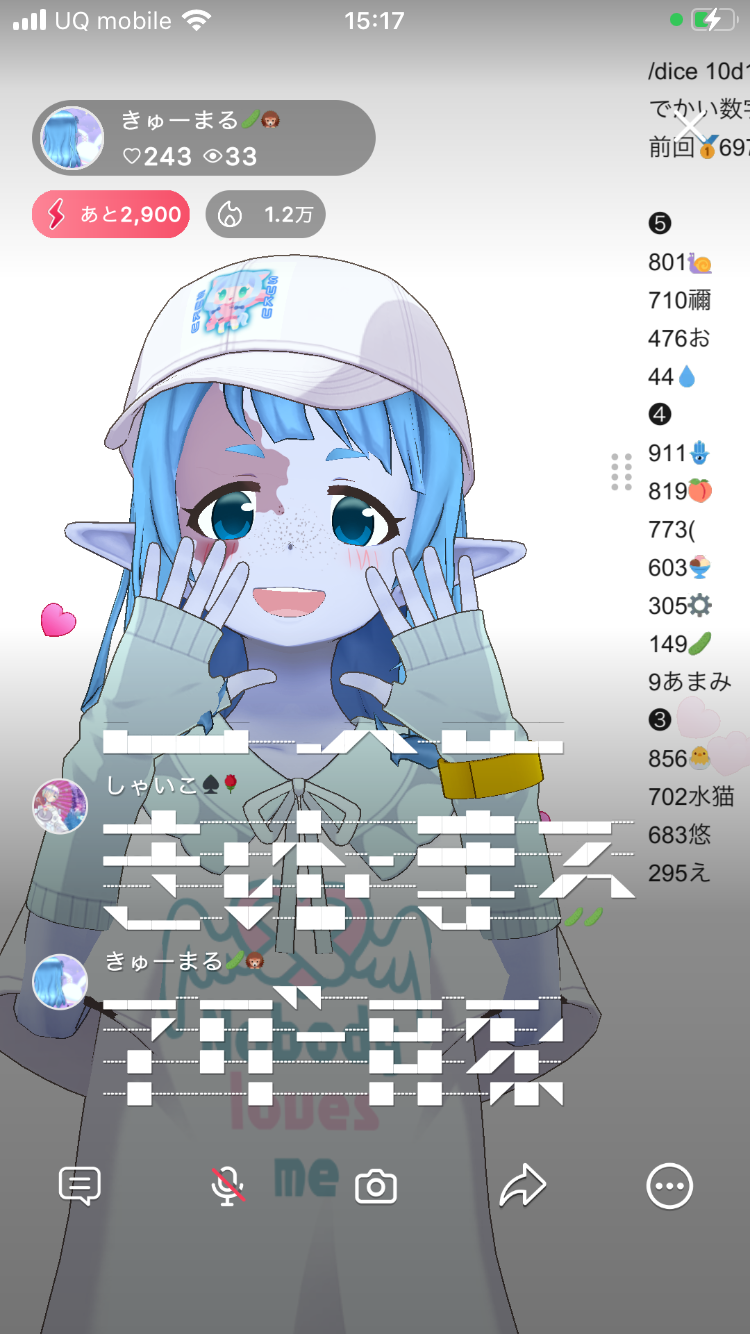The image size is (750, 1334).
Task: View しゃいこ's avatar in the comments
Action: pyautogui.click(x=60, y=806)
